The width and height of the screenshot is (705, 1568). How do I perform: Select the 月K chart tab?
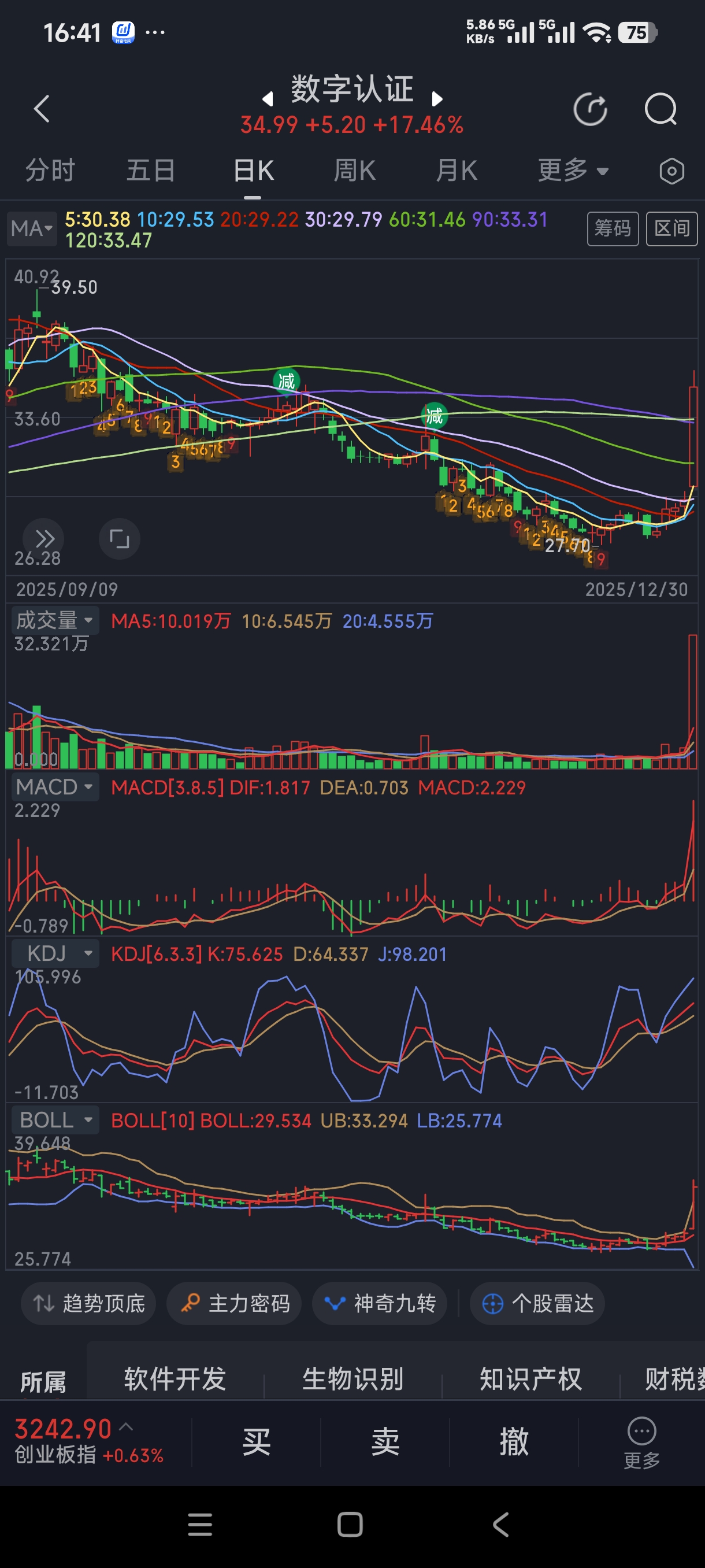(x=456, y=171)
